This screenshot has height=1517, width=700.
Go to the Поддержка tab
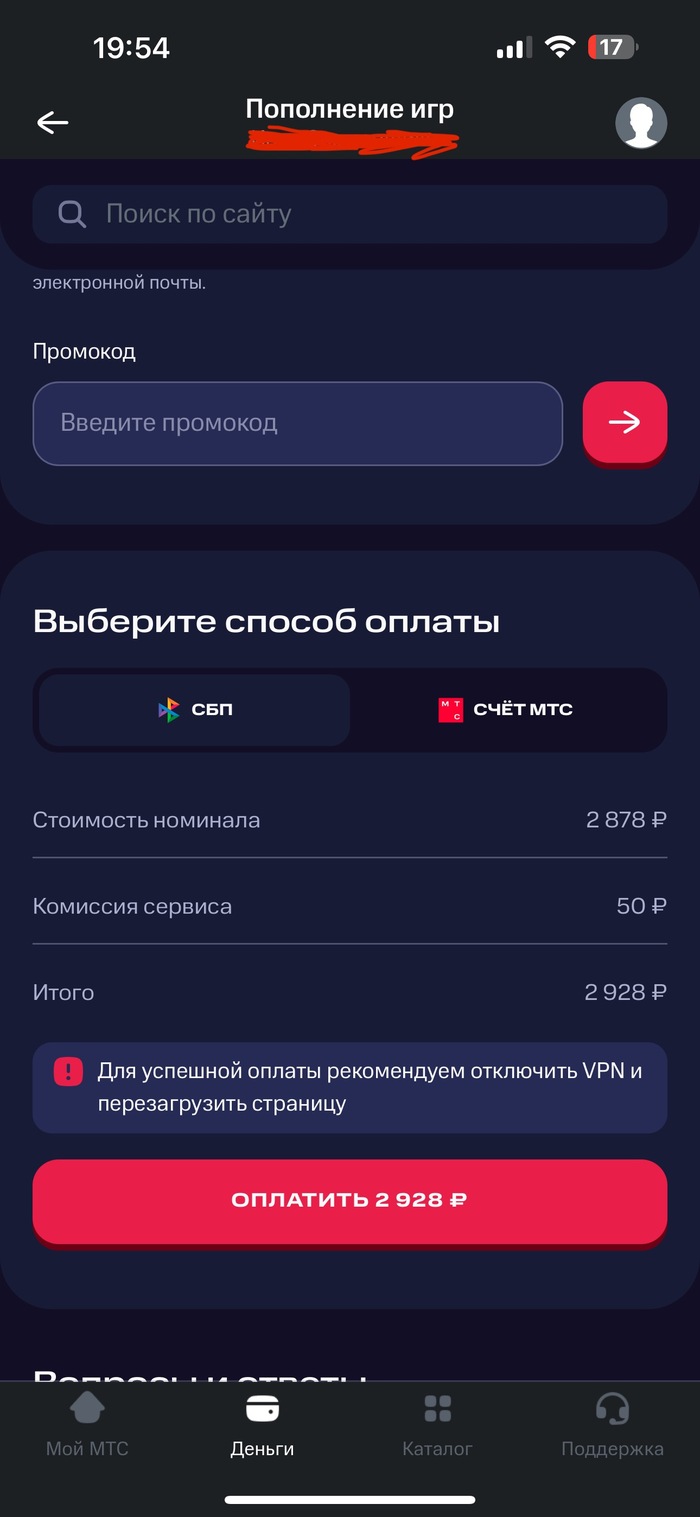[x=612, y=1426]
